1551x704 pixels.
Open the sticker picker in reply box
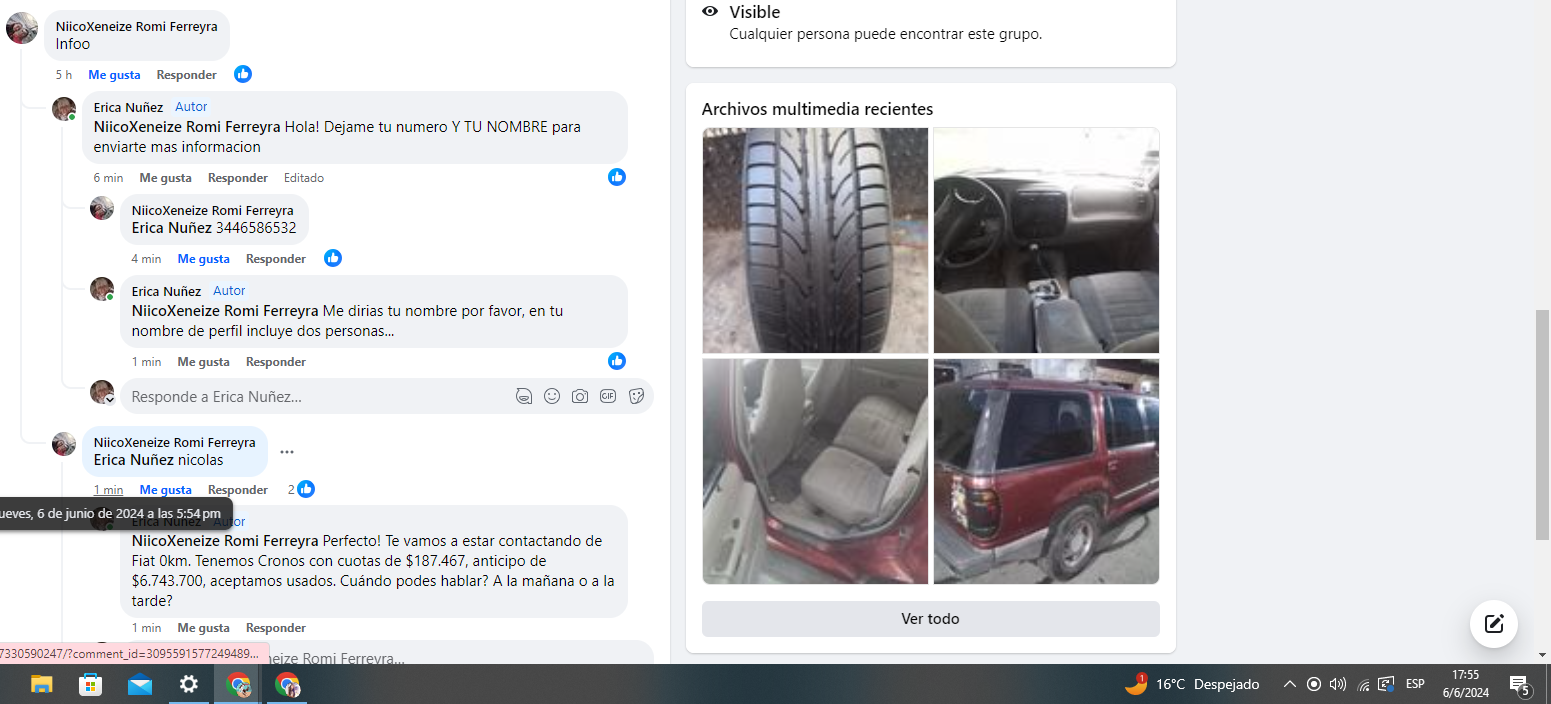pyautogui.click(x=636, y=397)
